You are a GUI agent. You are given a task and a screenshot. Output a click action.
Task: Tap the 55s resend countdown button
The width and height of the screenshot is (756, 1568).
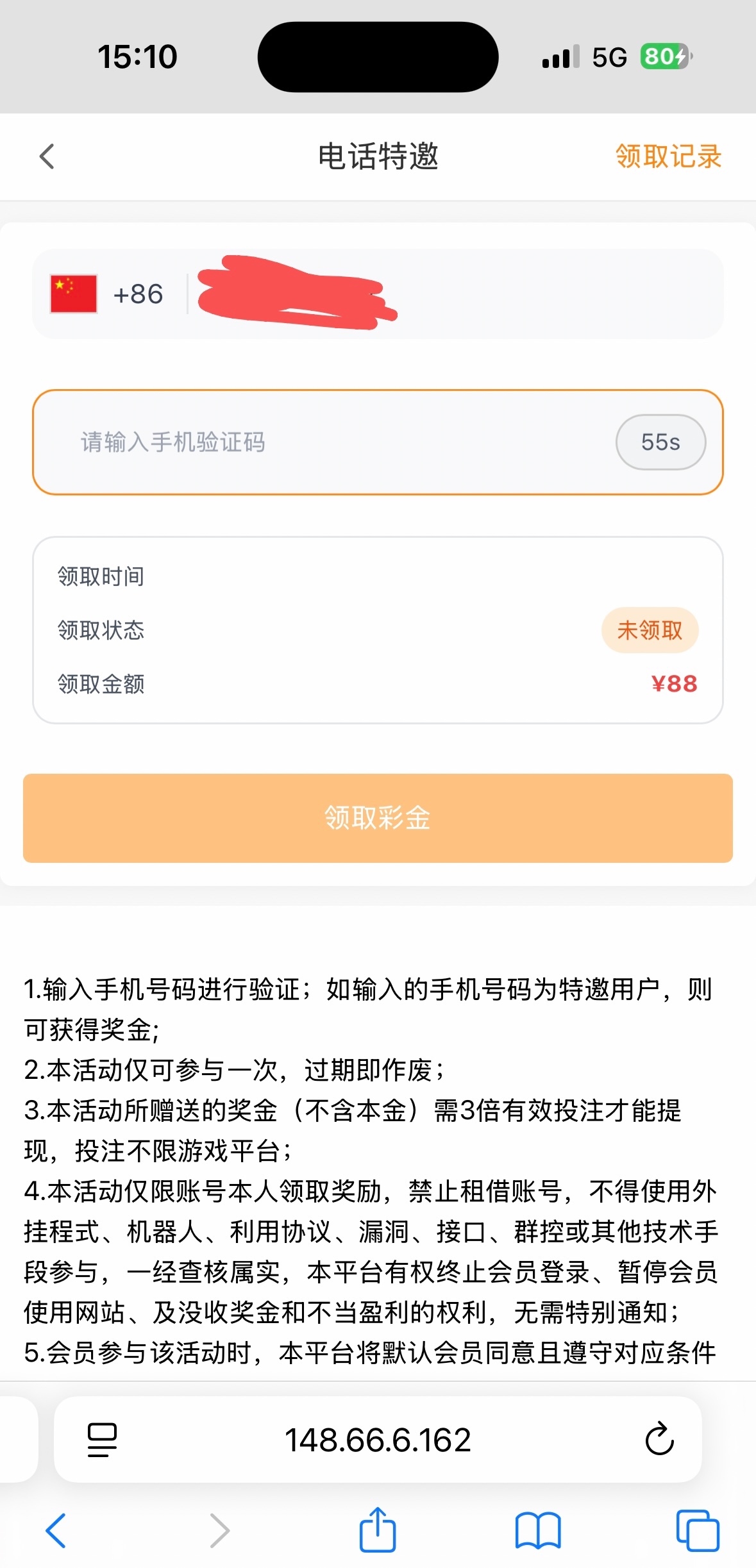tap(660, 442)
